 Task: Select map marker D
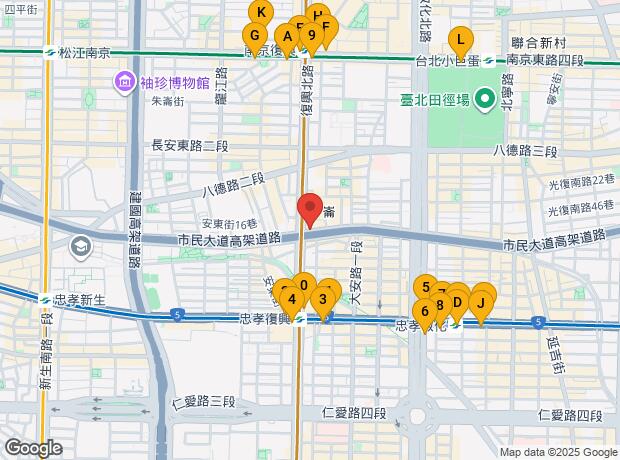(458, 302)
